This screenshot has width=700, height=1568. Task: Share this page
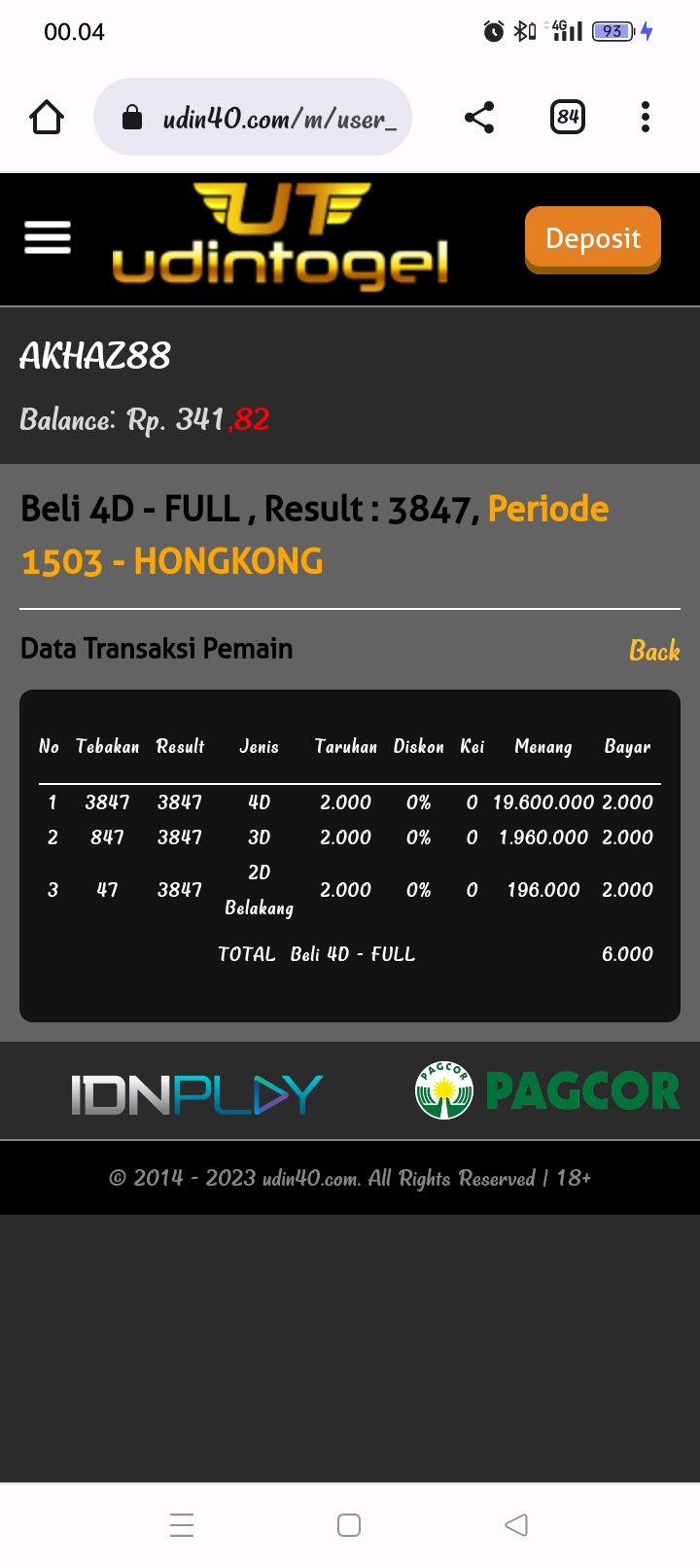click(x=479, y=118)
